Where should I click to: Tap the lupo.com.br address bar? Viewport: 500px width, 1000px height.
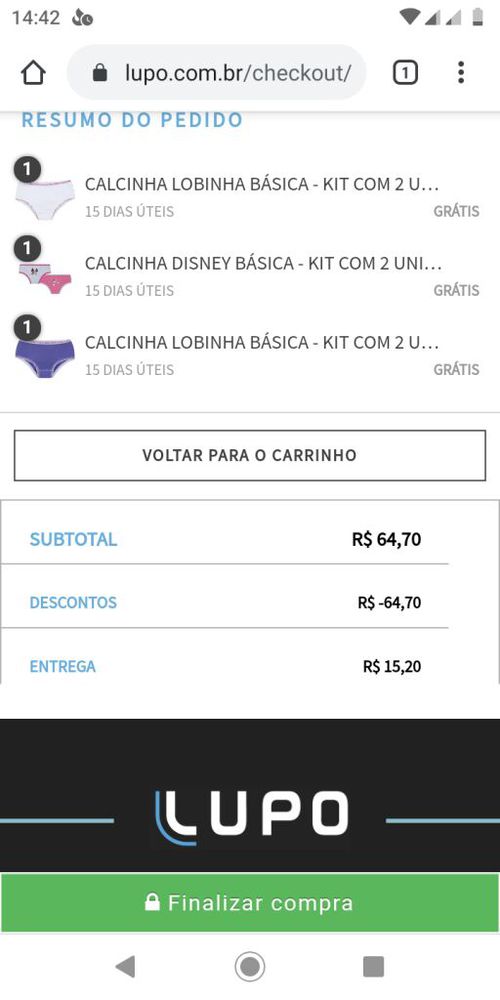pos(217,73)
